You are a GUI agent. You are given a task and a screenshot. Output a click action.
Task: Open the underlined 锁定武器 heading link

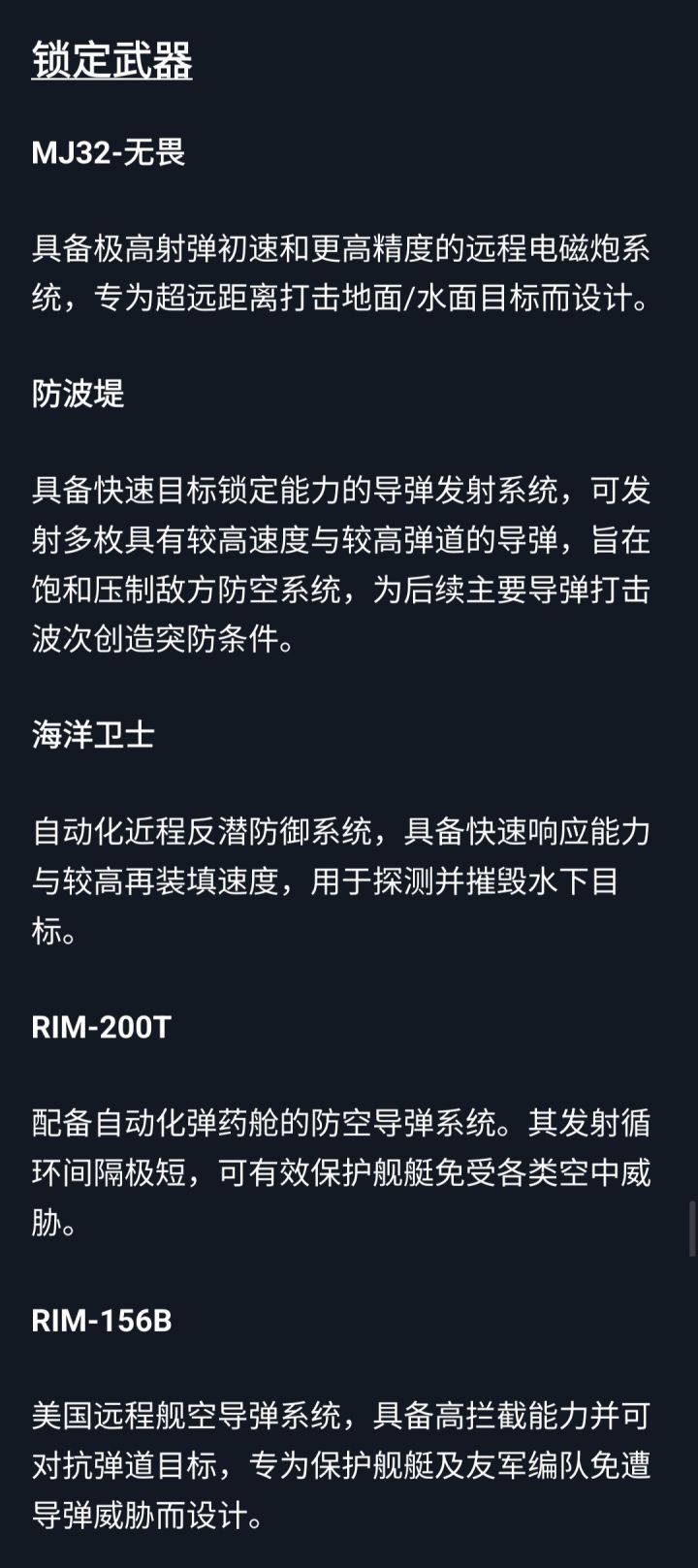tap(111, 60)
